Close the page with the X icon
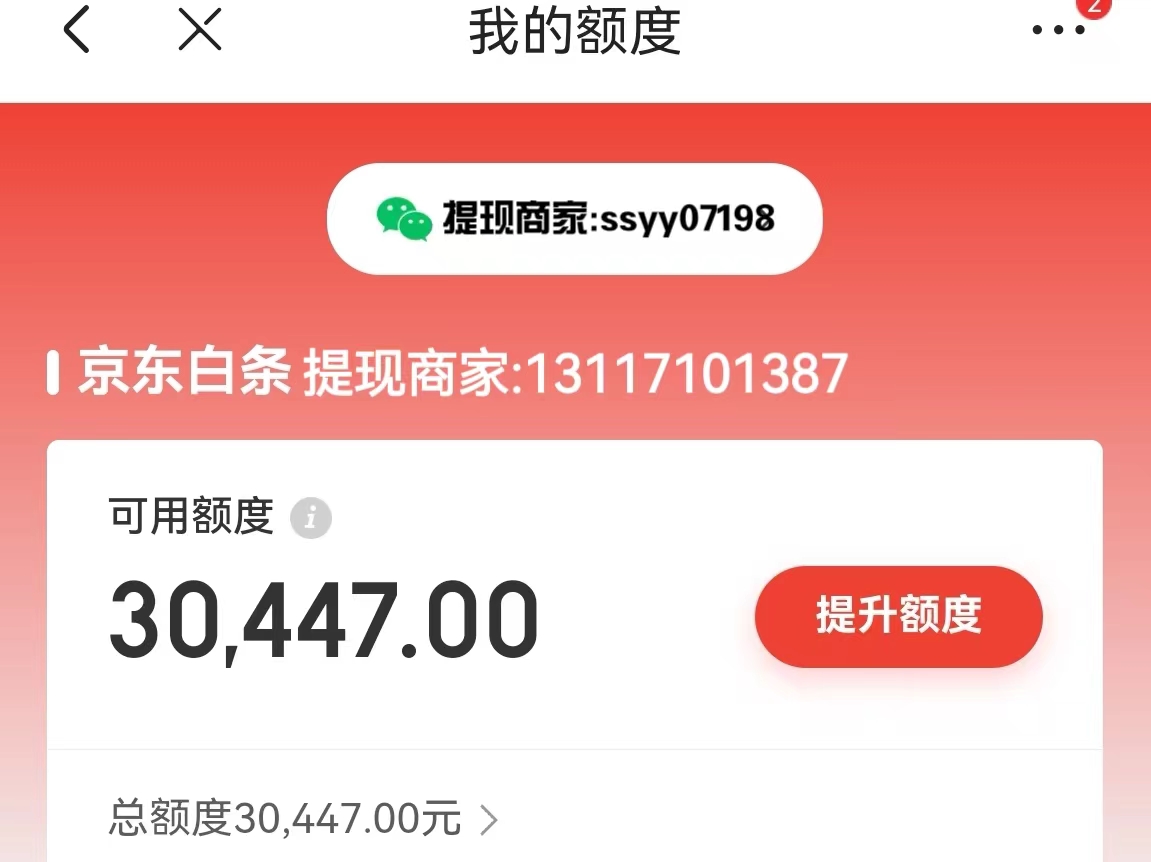 point(199,31)
